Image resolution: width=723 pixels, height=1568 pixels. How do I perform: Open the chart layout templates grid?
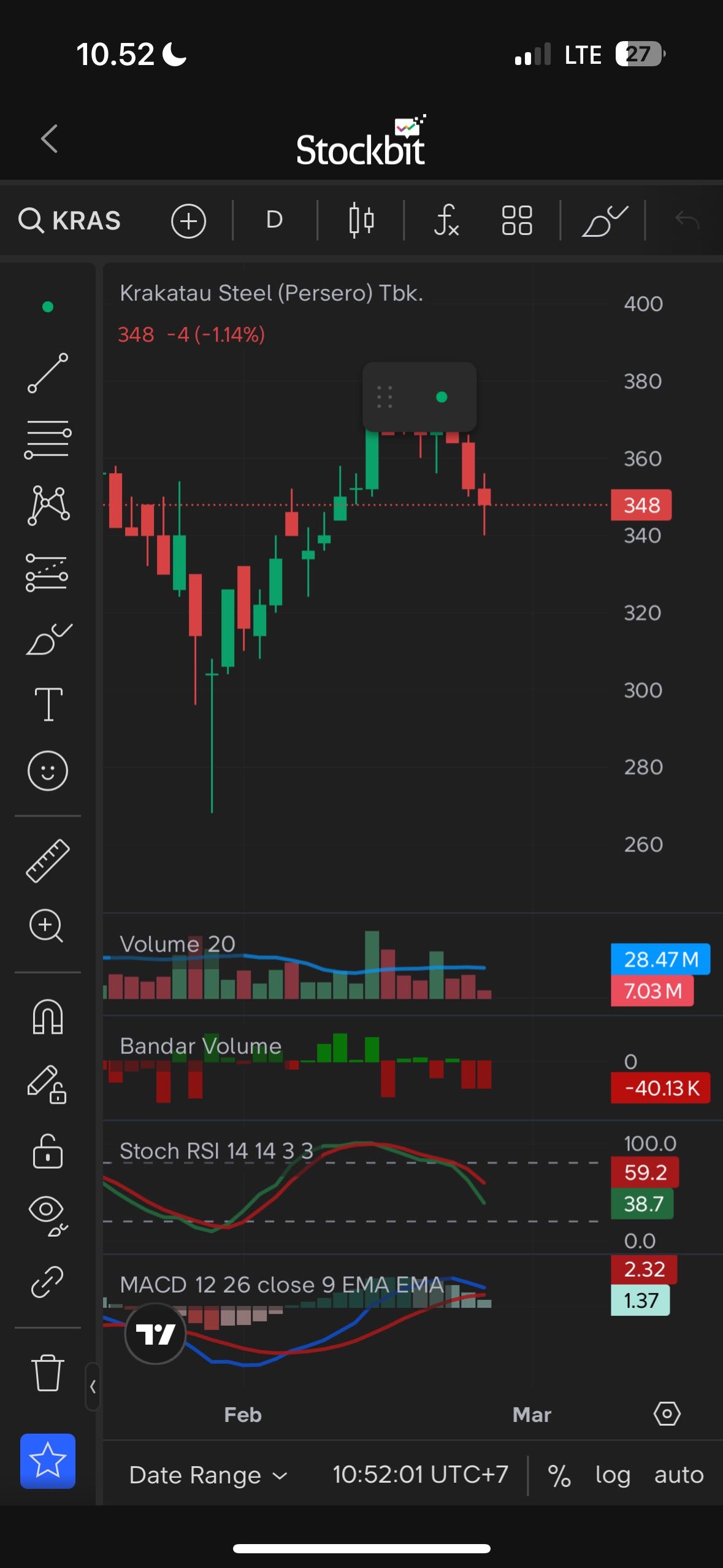516,220
